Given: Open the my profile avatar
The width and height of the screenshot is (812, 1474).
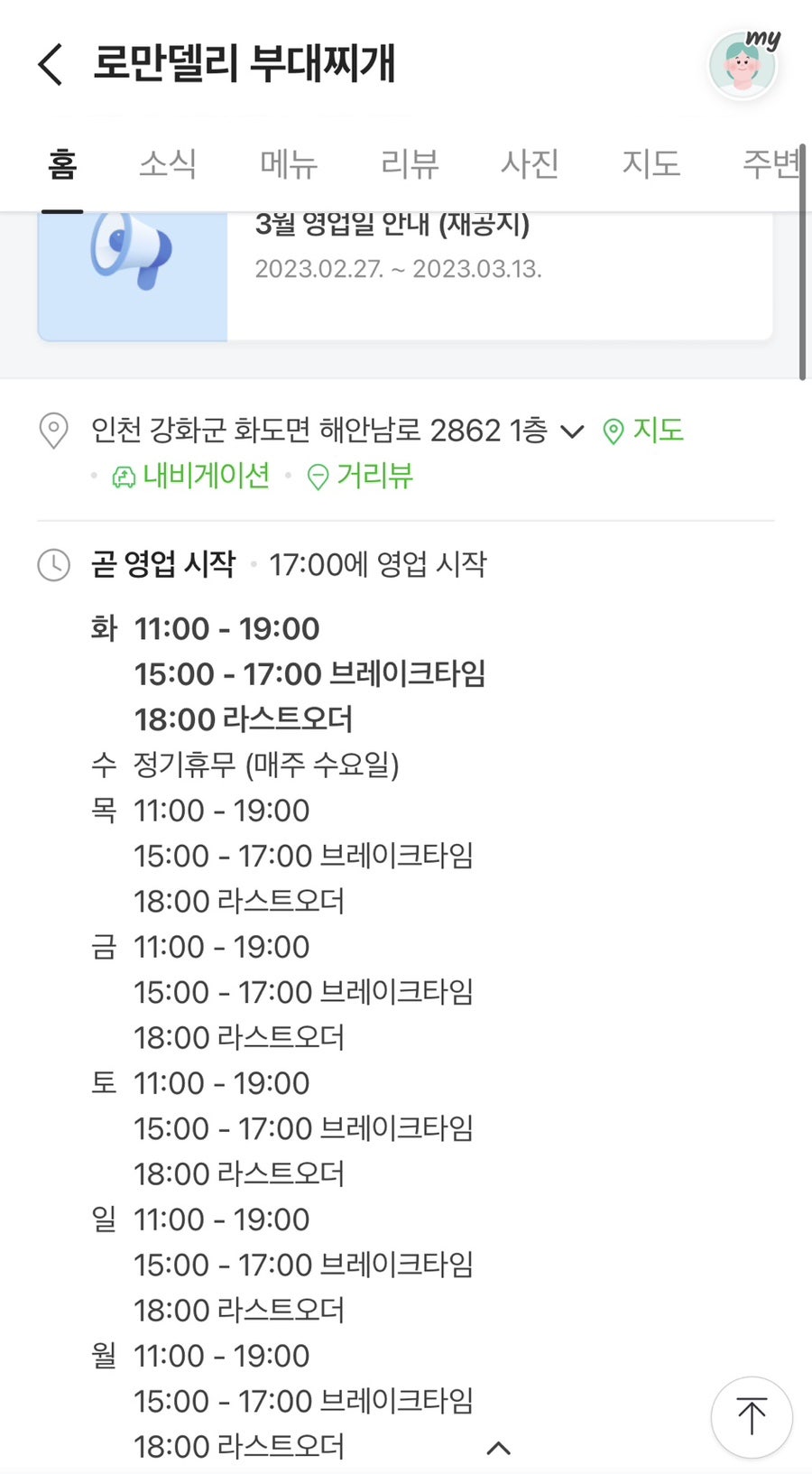Looking at the screenshot, I should [743, 65].
